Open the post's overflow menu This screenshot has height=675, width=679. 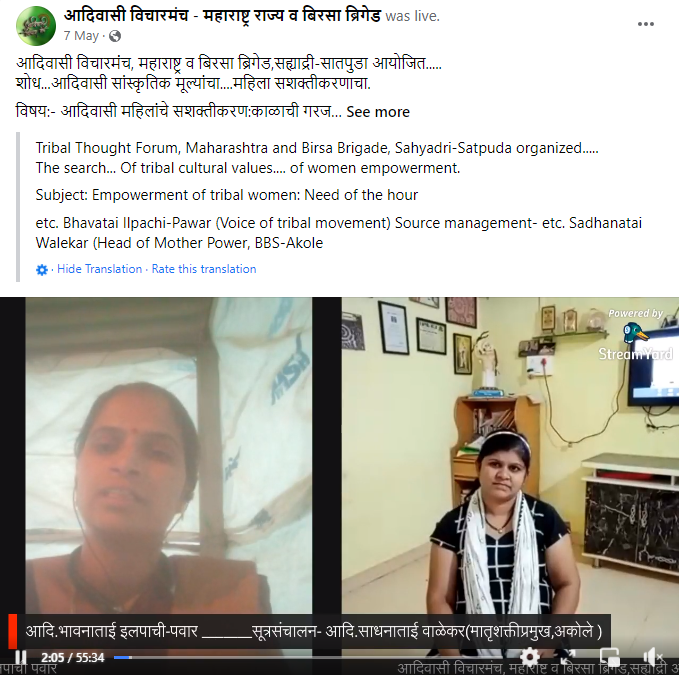tap(646, 24)
